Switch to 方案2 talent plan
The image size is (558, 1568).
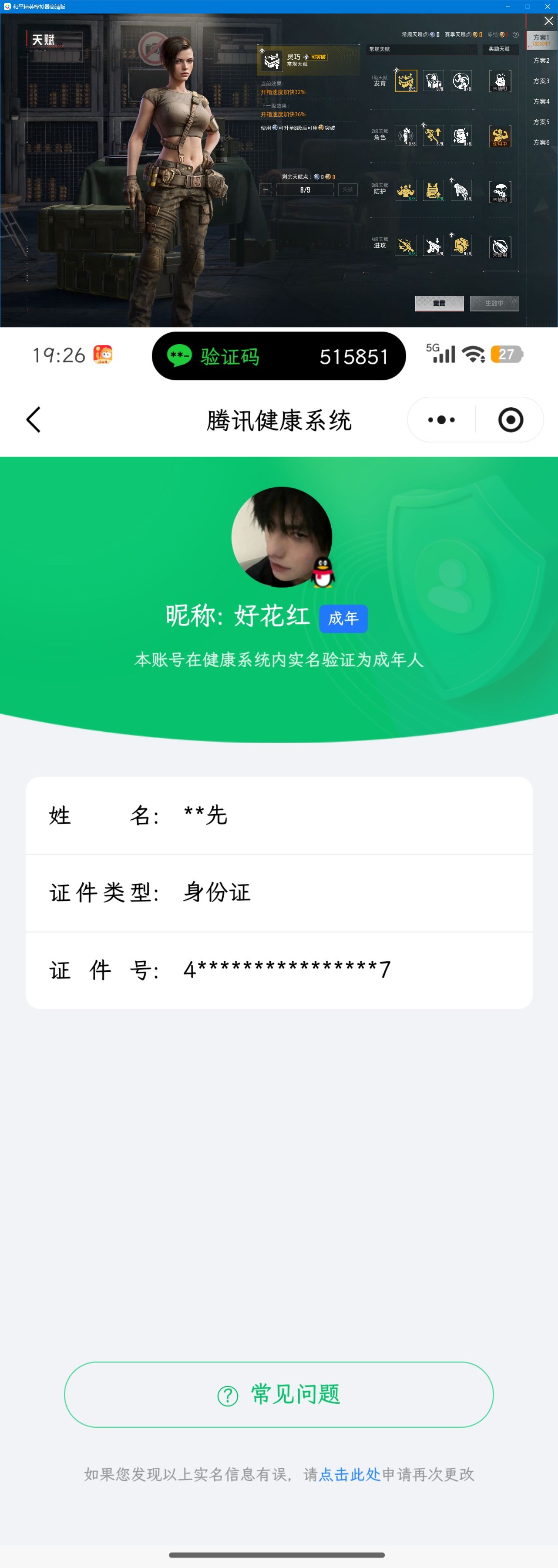coord(541,61)
